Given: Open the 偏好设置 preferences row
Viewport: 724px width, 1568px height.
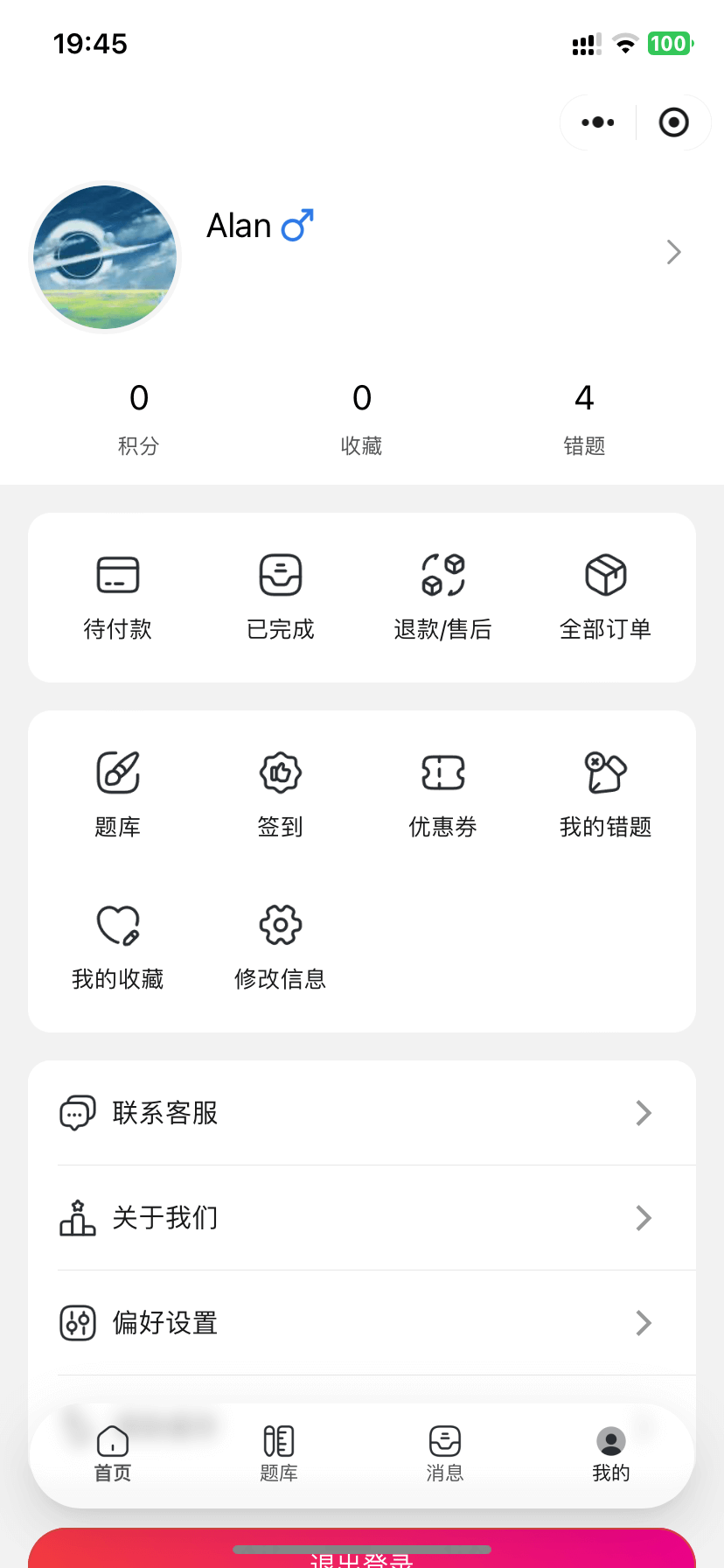Looking at the screenshot, I should [362, 1323].
